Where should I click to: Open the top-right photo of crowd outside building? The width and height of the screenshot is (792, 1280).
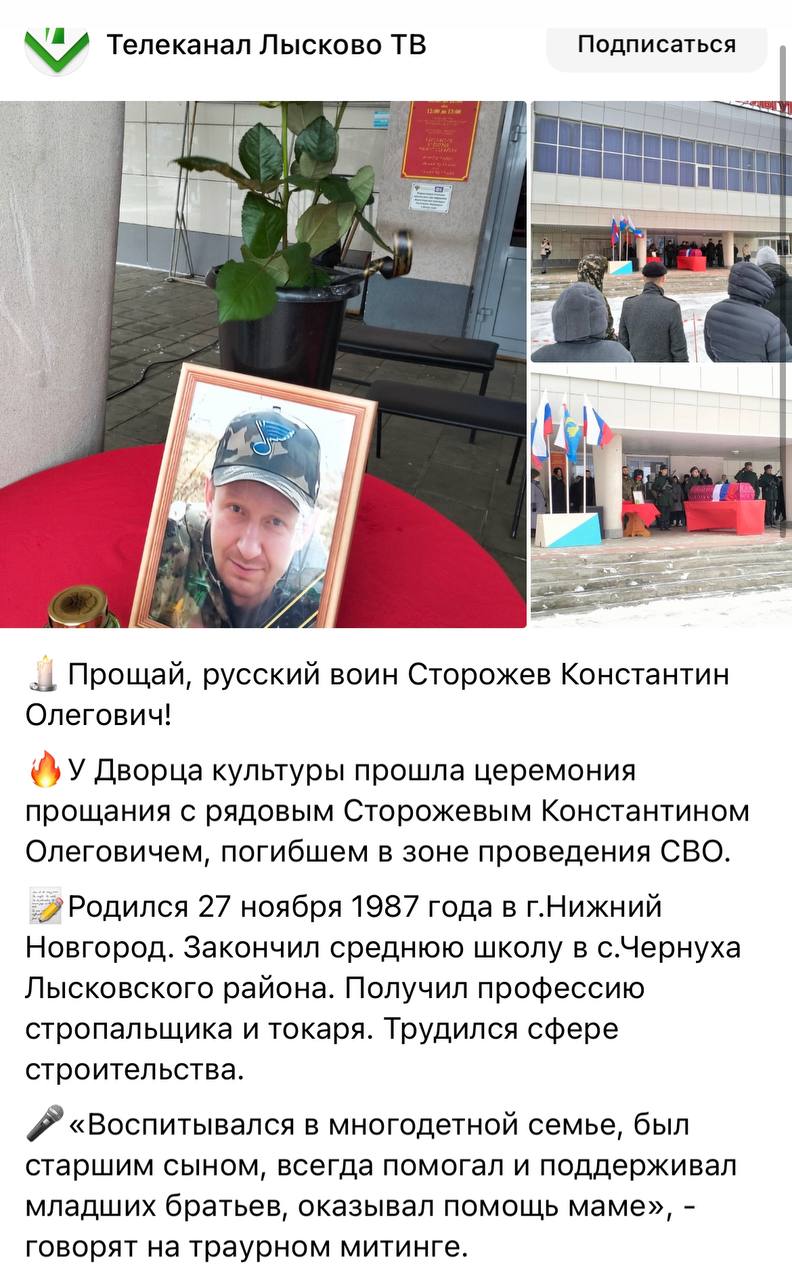point(660,230)
